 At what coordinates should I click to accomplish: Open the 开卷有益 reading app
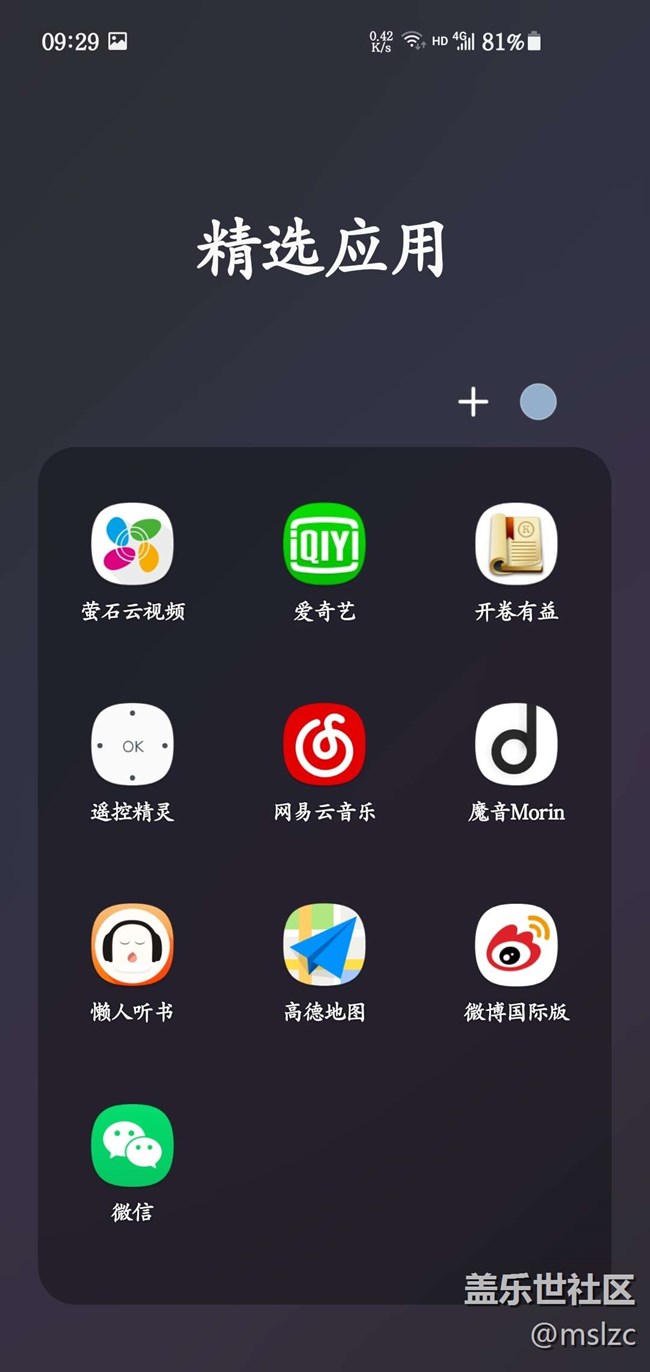516,543
